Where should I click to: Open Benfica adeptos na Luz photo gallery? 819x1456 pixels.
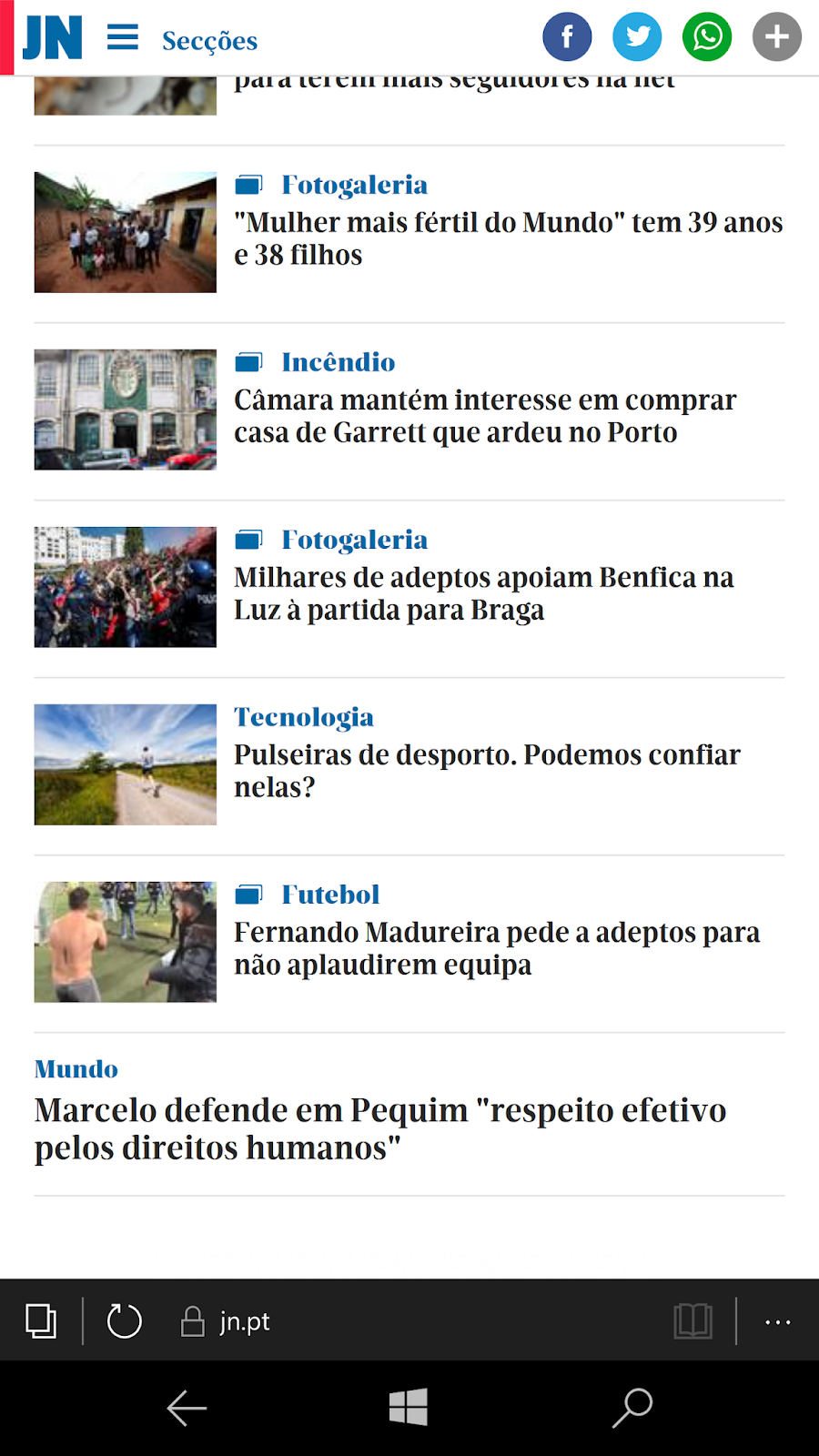483,593
